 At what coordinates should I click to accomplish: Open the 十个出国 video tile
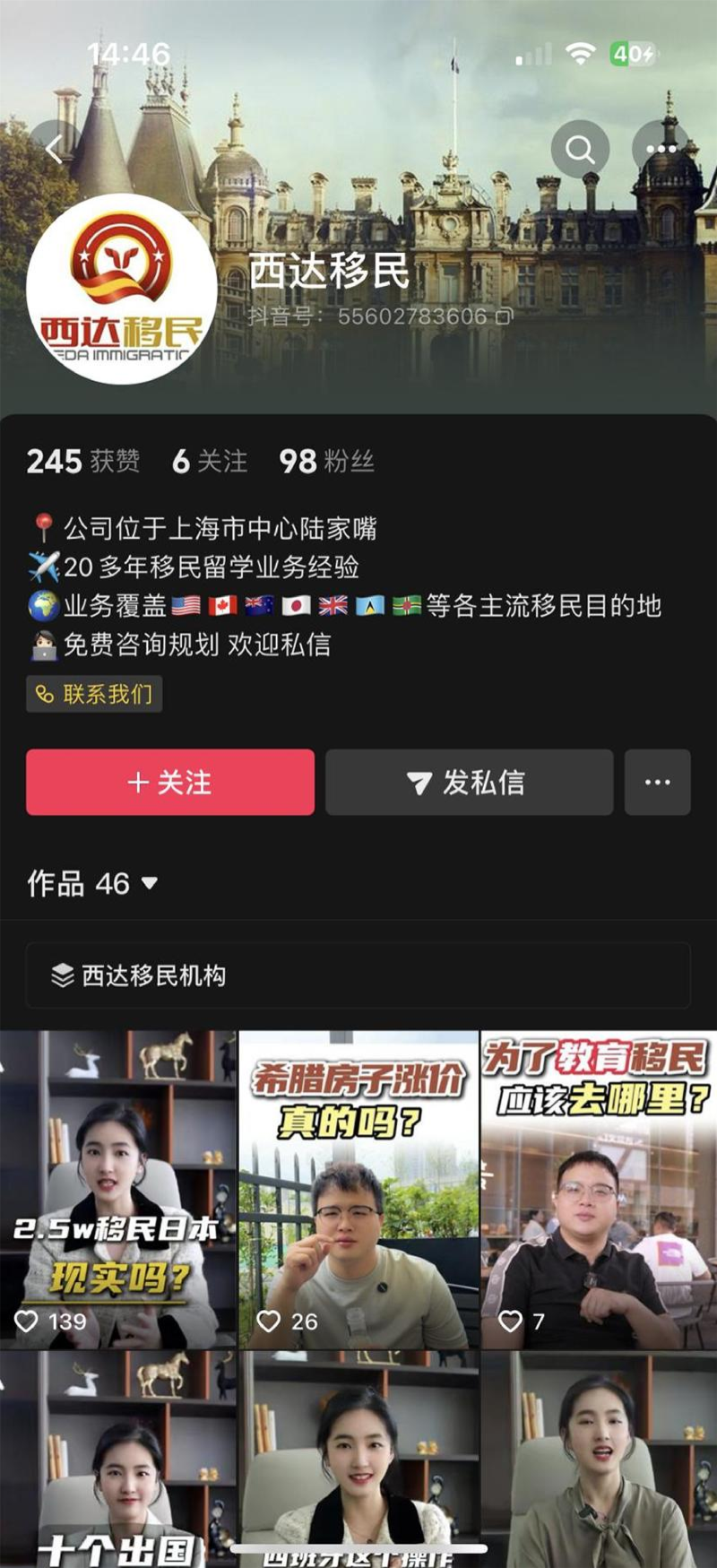click(x=117, y=1460)
